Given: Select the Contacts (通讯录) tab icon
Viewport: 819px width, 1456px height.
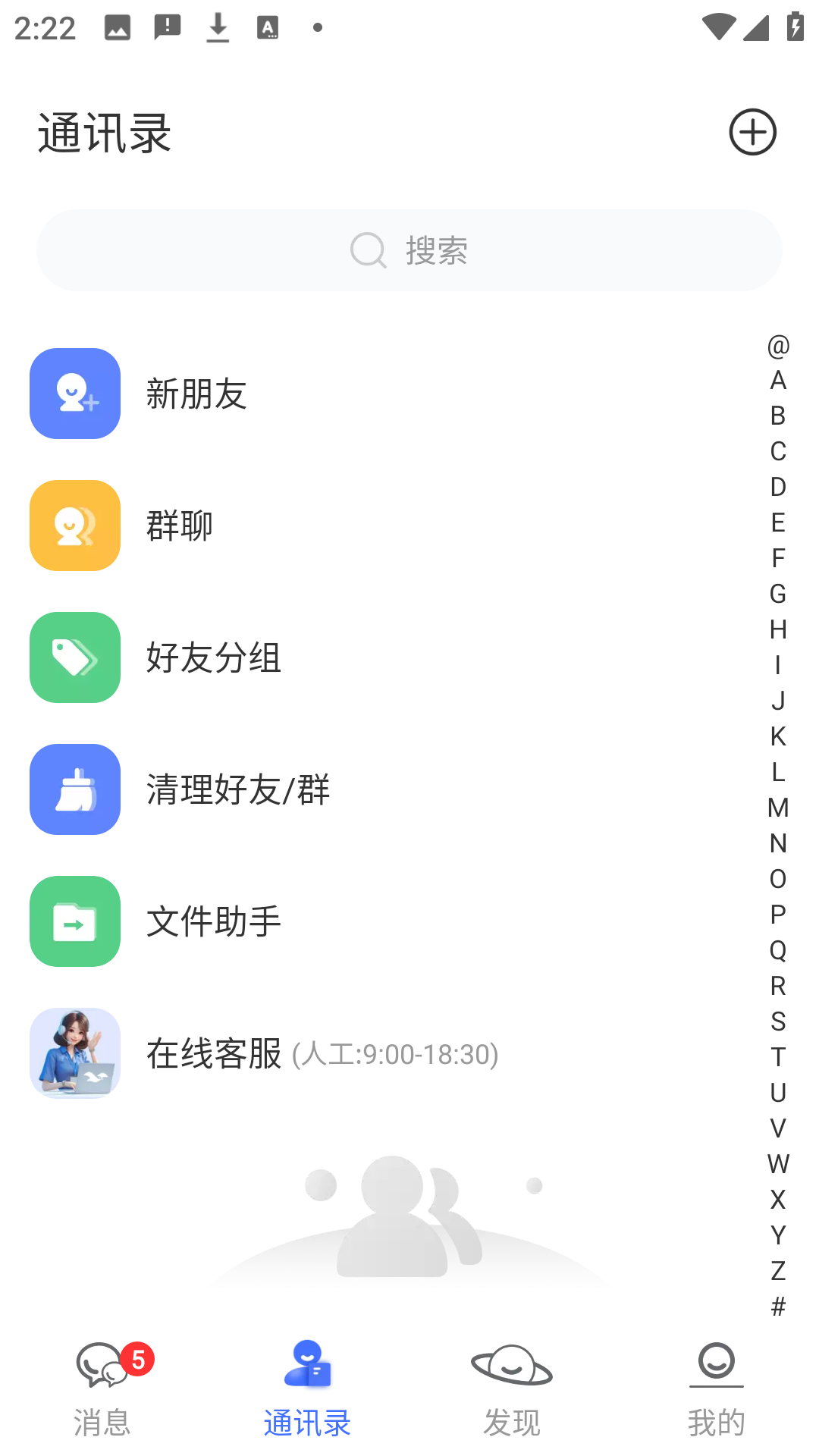Looking at the screenshot, I should pos(307,1365).
